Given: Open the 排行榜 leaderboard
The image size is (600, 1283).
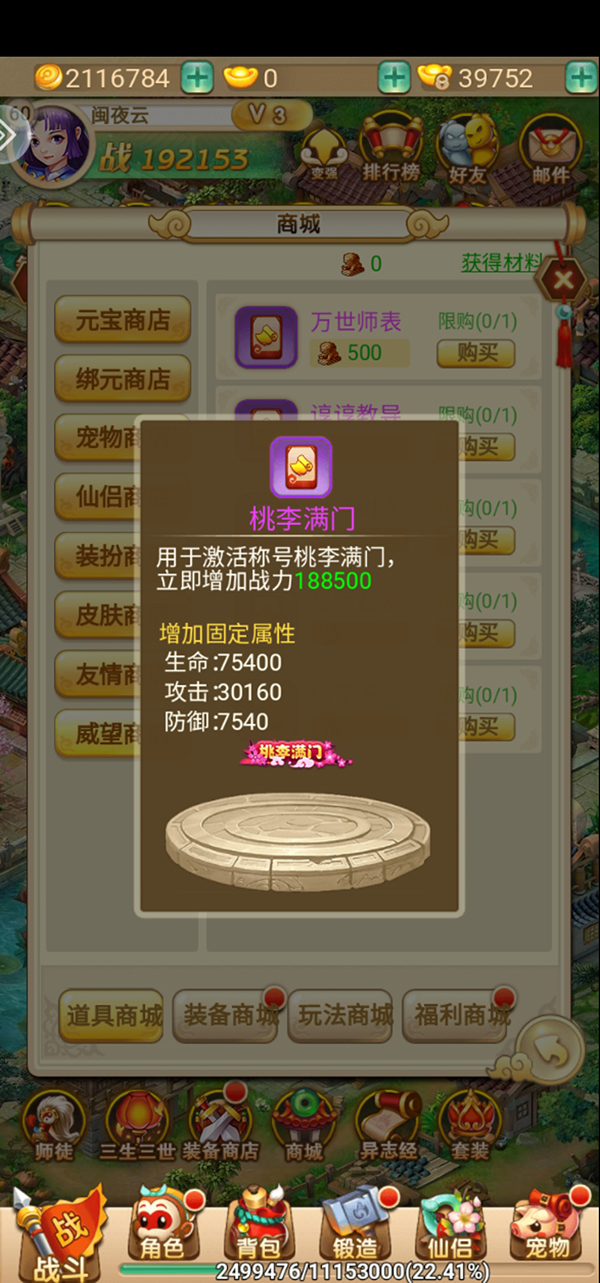Looking at the screenshot, I should coord(391,150).
